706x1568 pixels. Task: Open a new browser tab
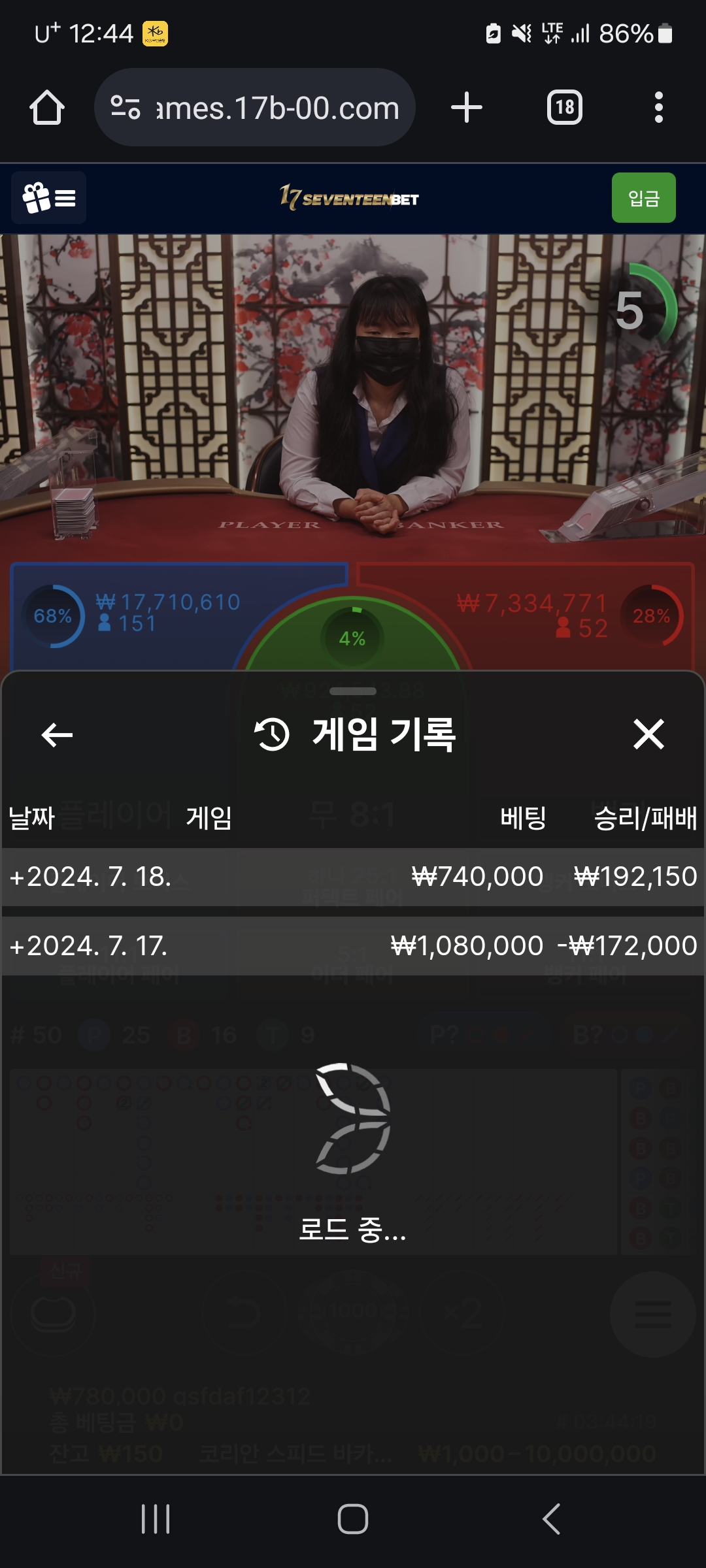467,108
